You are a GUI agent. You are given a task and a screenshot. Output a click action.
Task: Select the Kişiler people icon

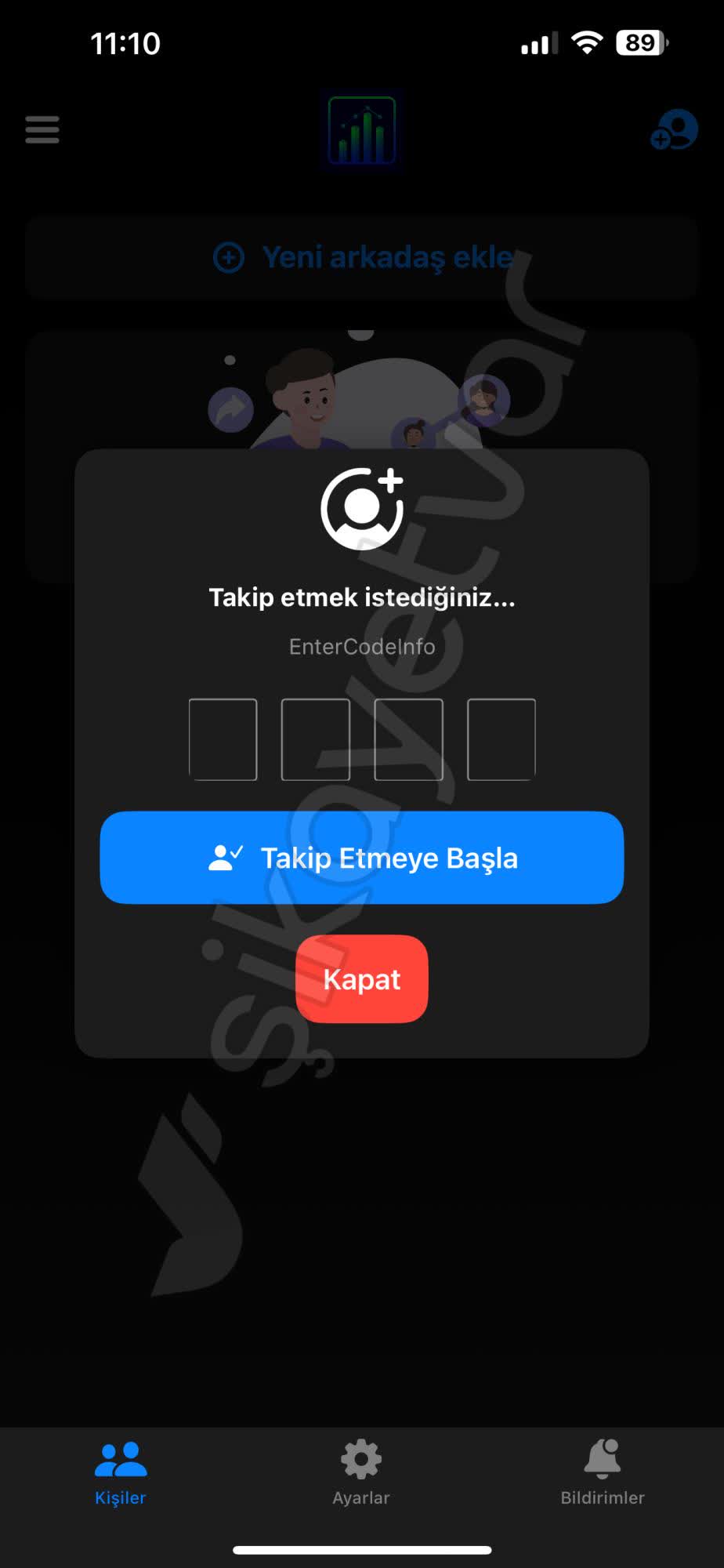121,1458
